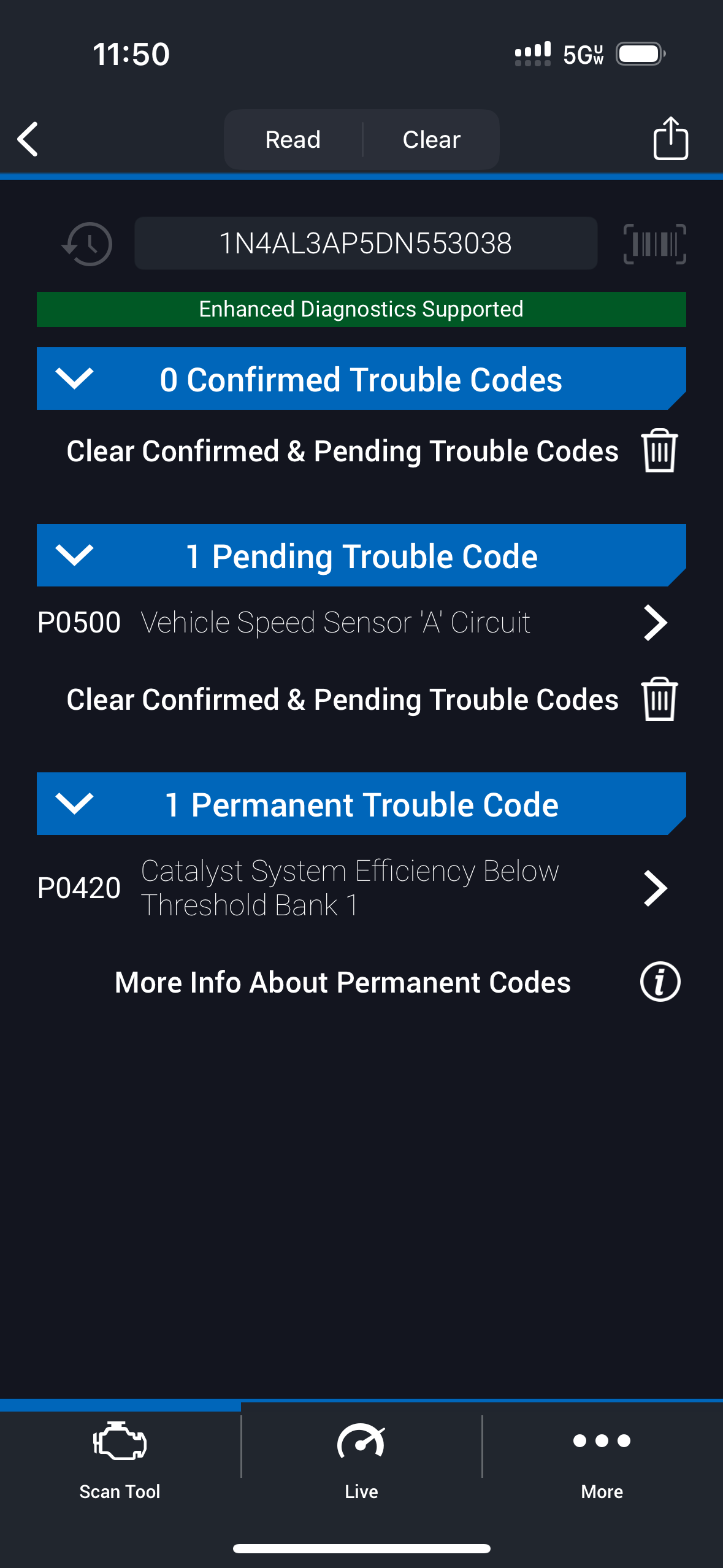
Task: Open the VIN history clock icon
Action: (x=88, y=244)
